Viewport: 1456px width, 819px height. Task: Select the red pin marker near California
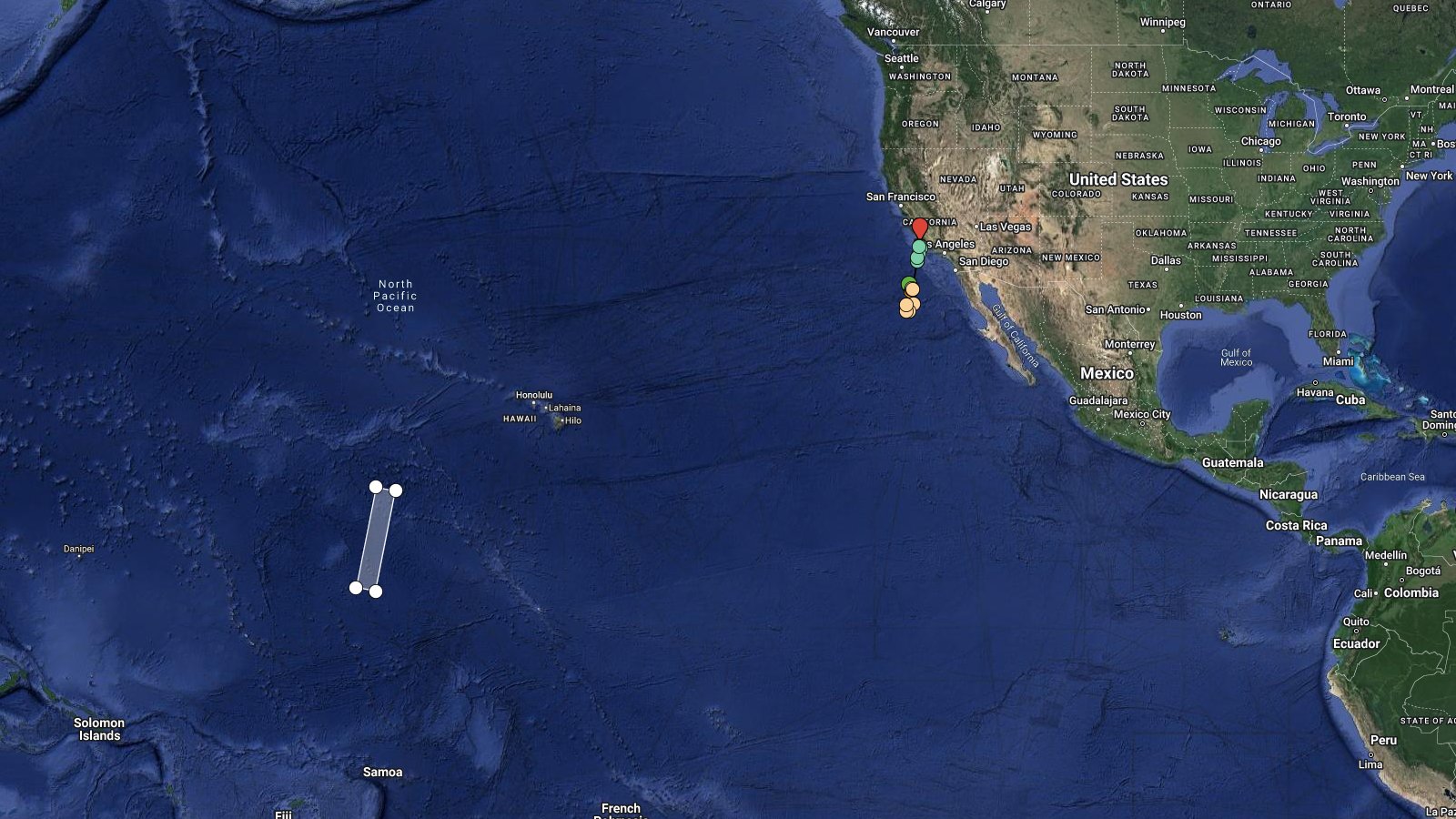coord(920,227)
